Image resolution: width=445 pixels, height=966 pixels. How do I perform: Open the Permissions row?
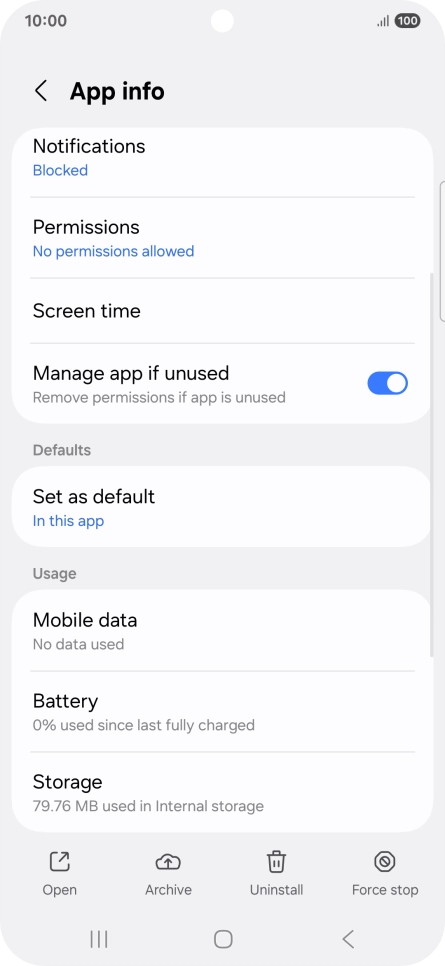point(222,238)
